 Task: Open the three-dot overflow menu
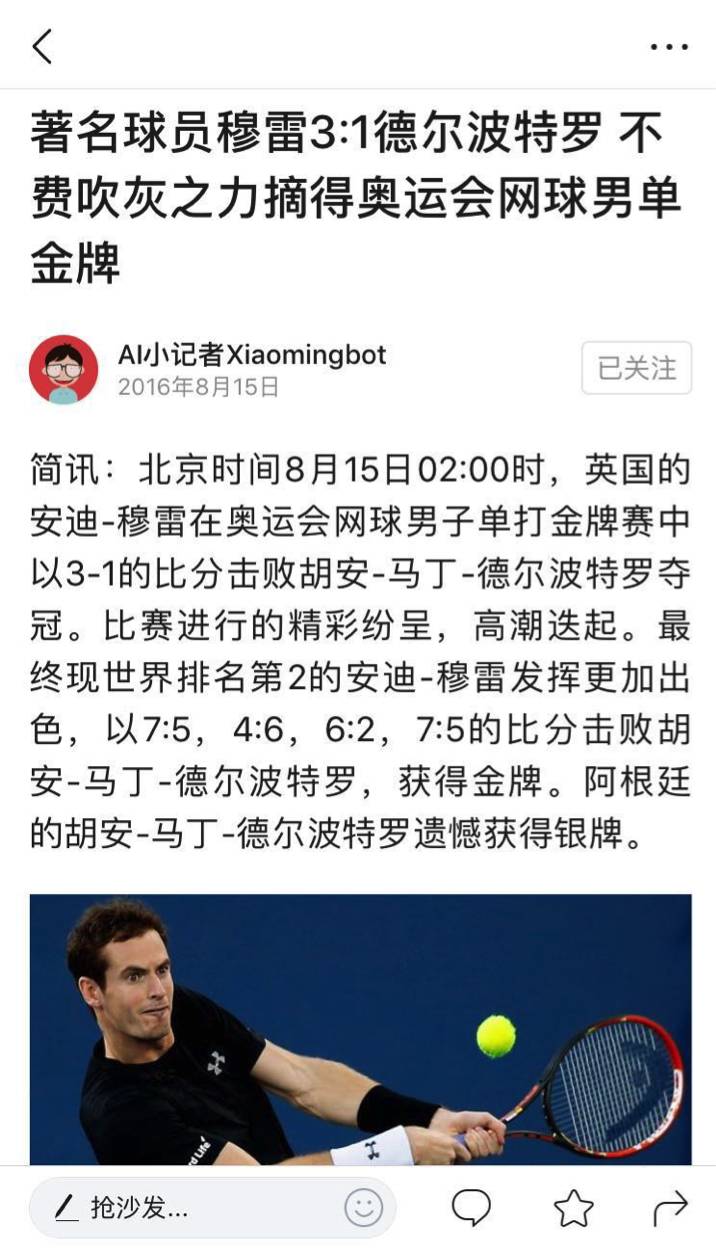(669, 47)
